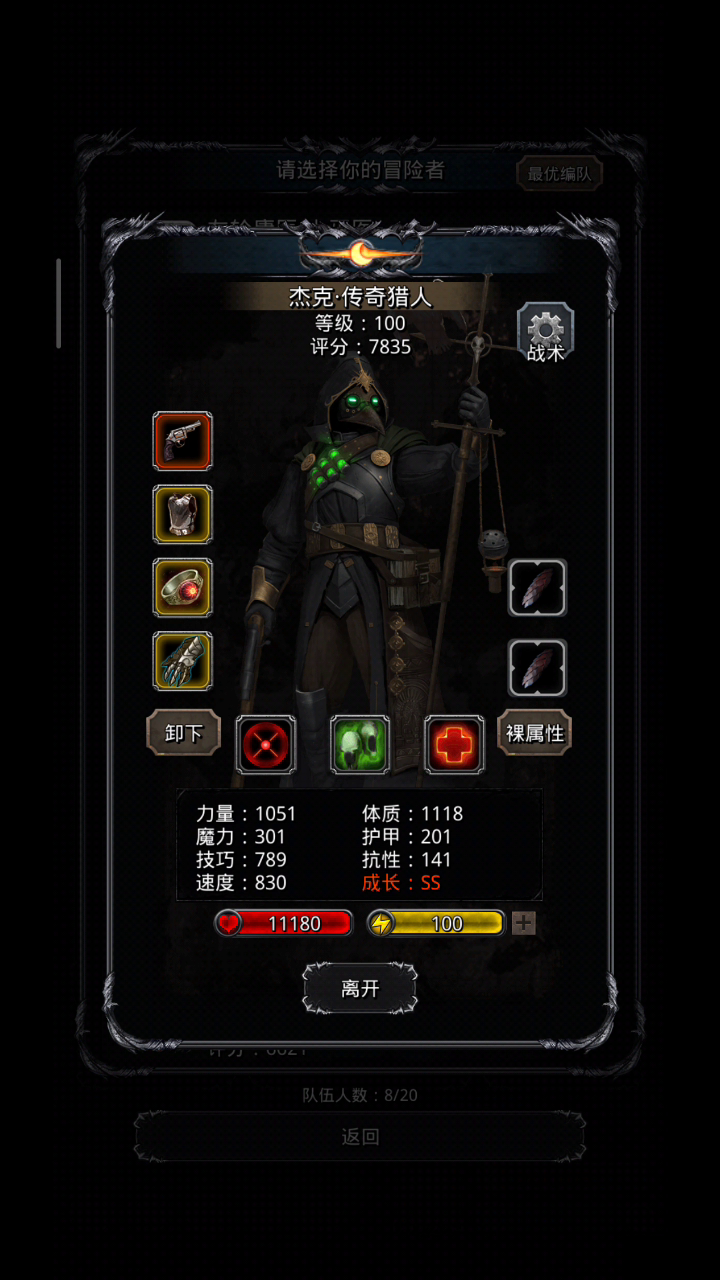This screenshot has width=720, height=1280.
Task: Open the 战术 tactics gear settings
Action: [x=545, y=334]
